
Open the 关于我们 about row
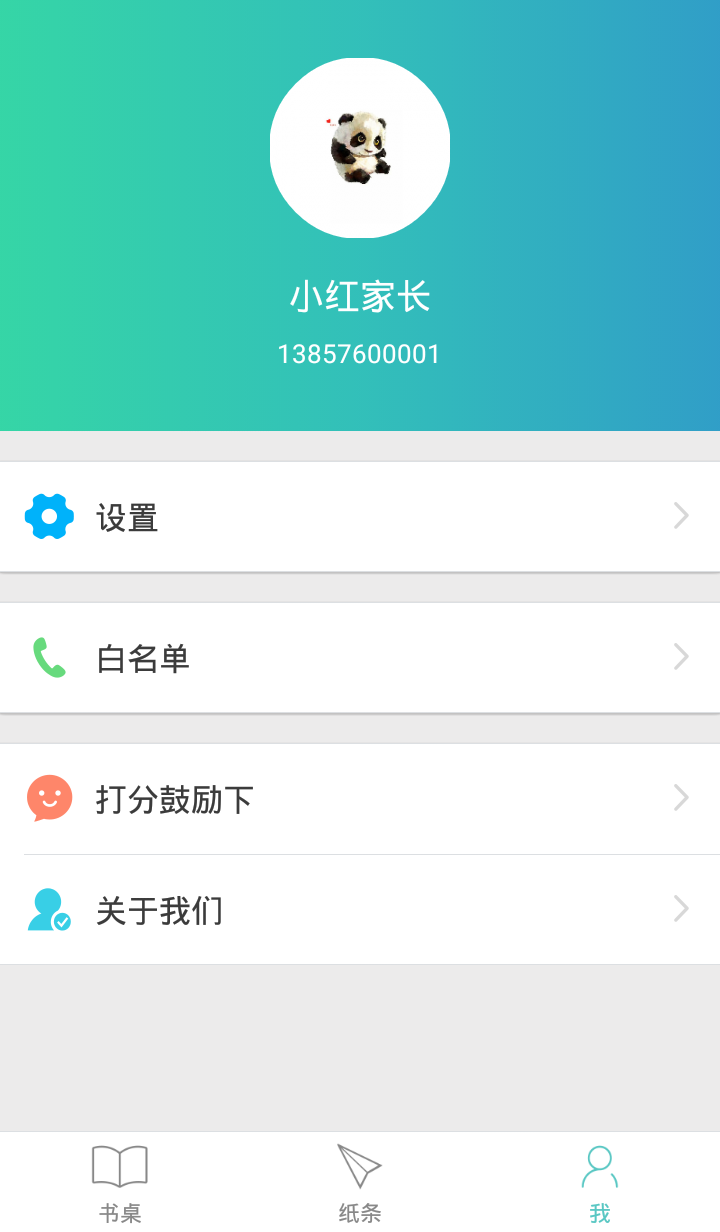(360, 910)
